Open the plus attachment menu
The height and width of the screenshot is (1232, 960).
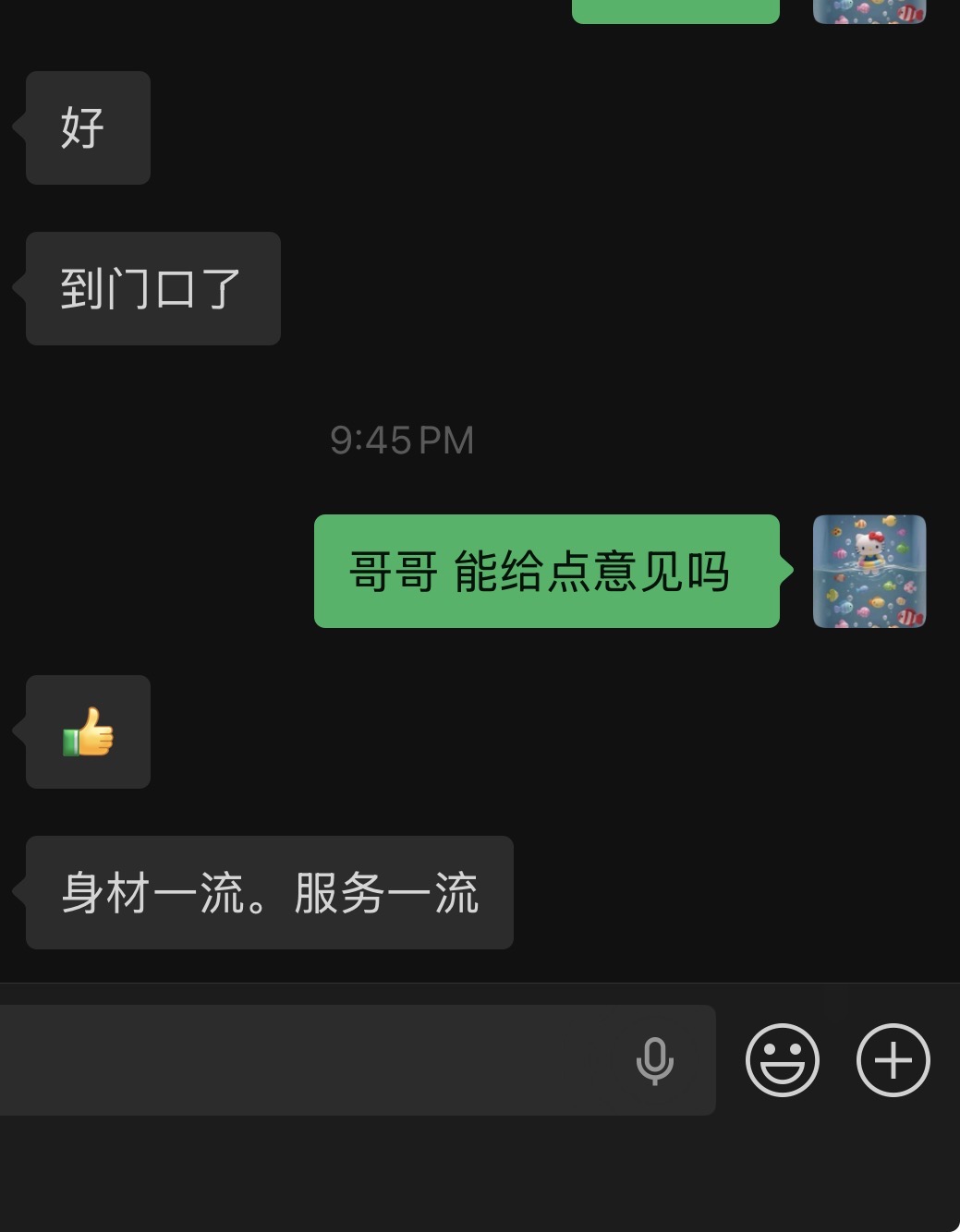(893, 1060)
